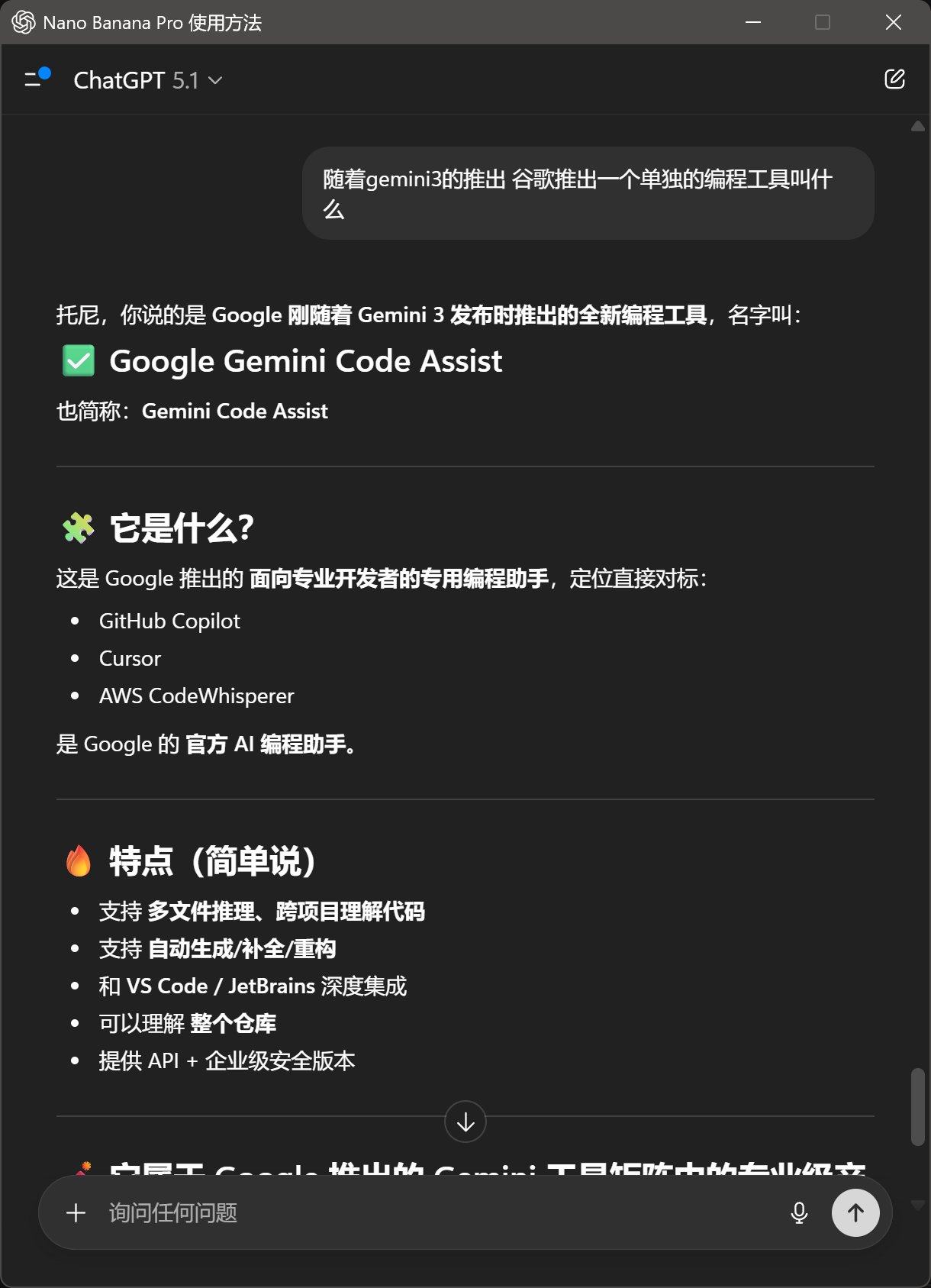
Task: Close the window
Action: tap(894, 22)
